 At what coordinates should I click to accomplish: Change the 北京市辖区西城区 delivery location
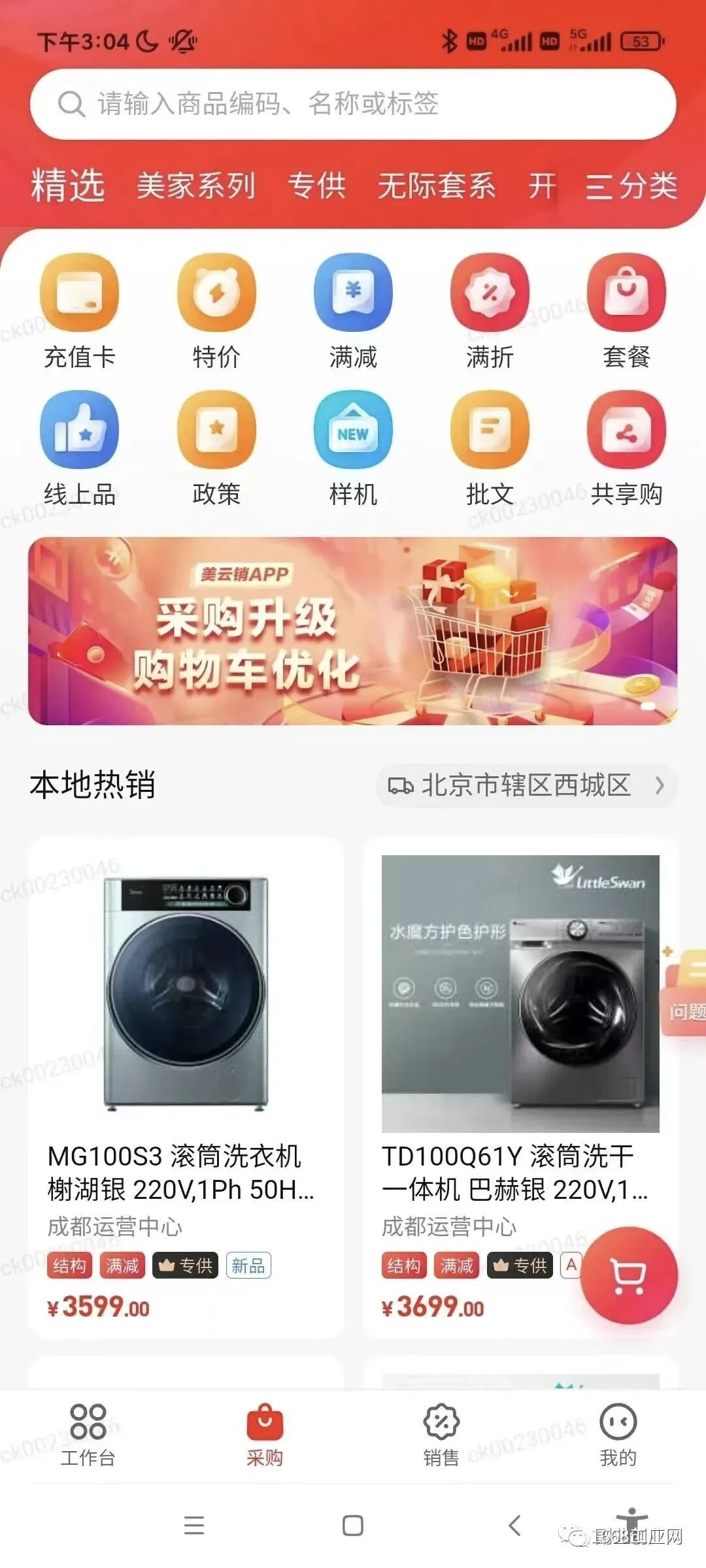tap(527, 785)
